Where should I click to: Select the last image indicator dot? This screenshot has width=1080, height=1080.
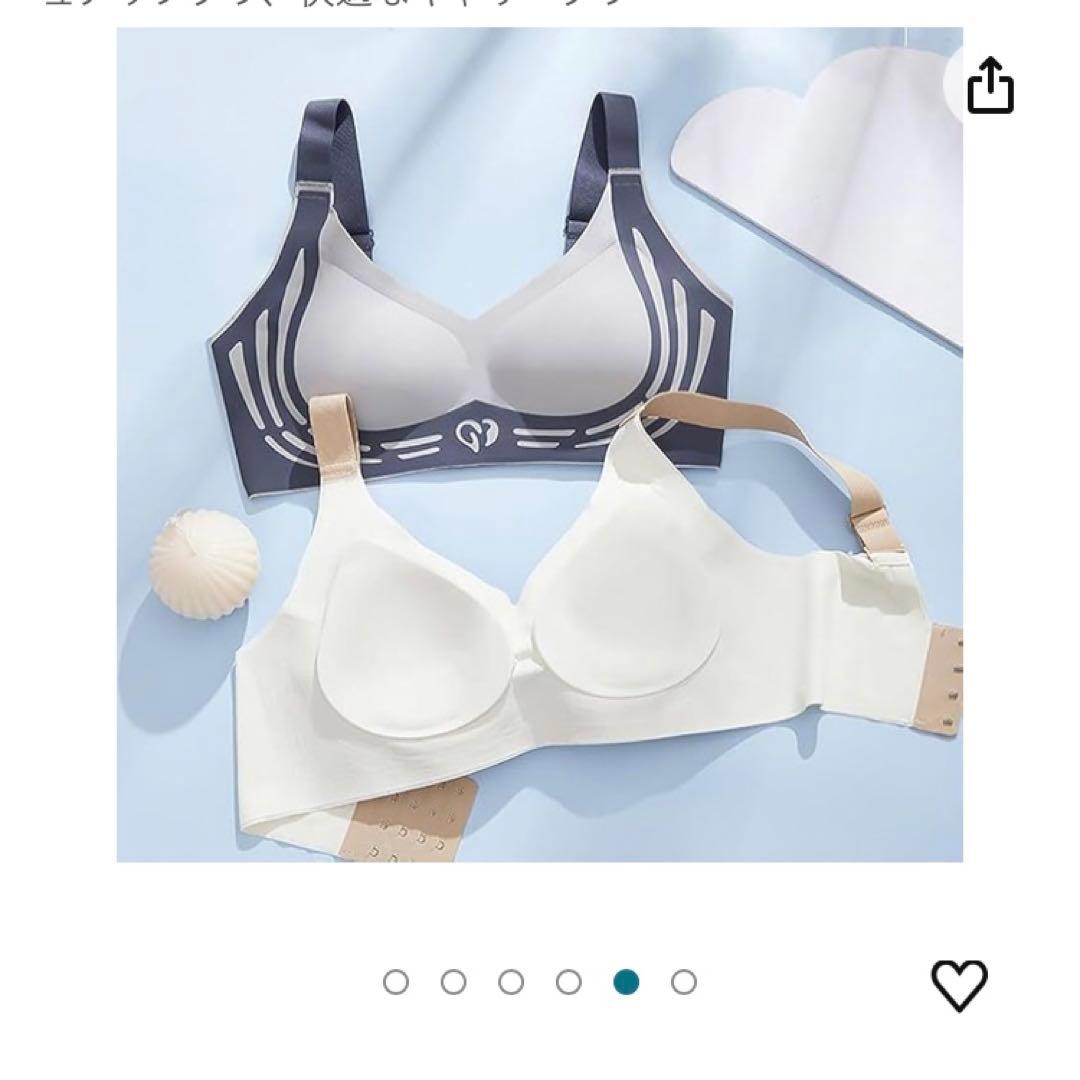coord(683,982)
